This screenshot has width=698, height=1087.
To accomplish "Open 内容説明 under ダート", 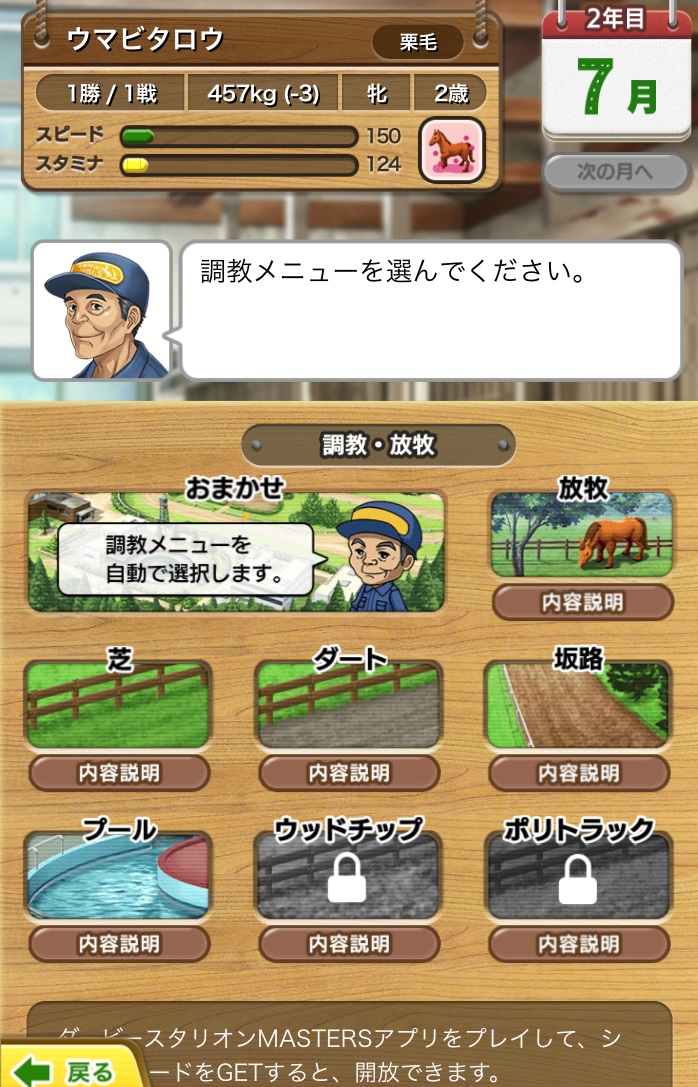I will point(349,773).
